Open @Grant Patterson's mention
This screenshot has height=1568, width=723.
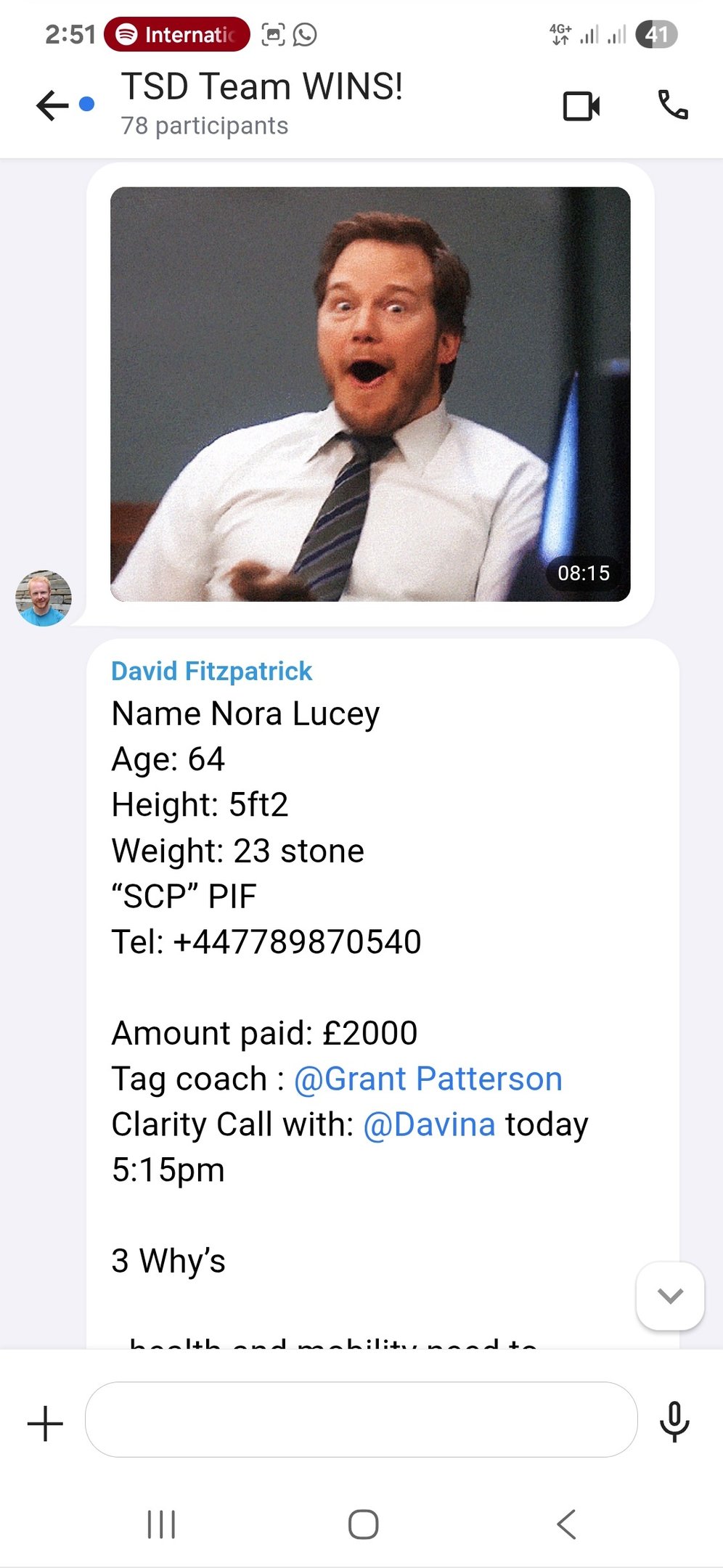(427, 1078)
